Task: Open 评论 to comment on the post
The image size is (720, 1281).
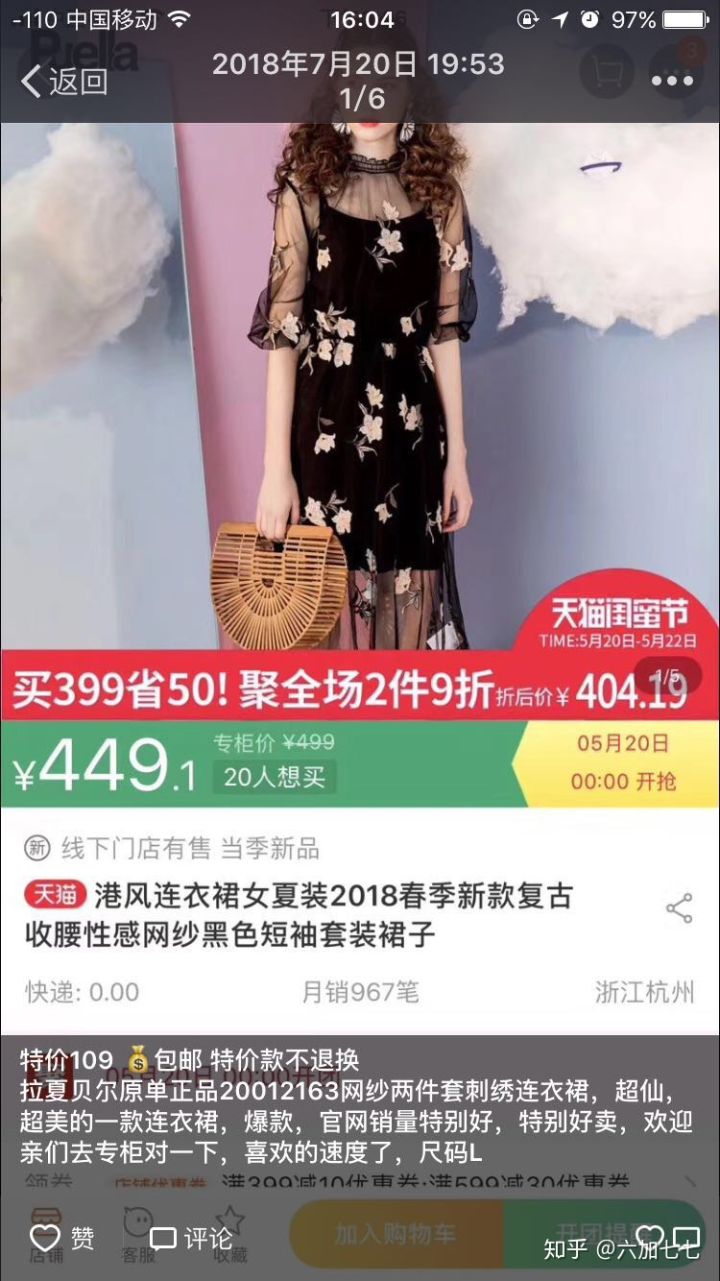Action: pos(191,1238)
